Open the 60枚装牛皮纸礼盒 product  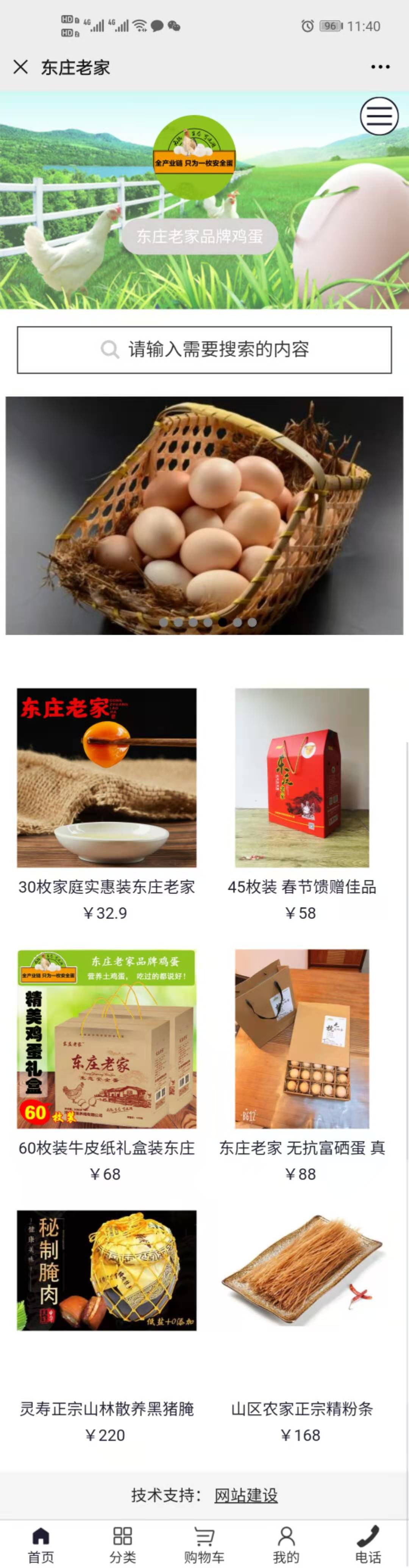[x=106, y=1039]
